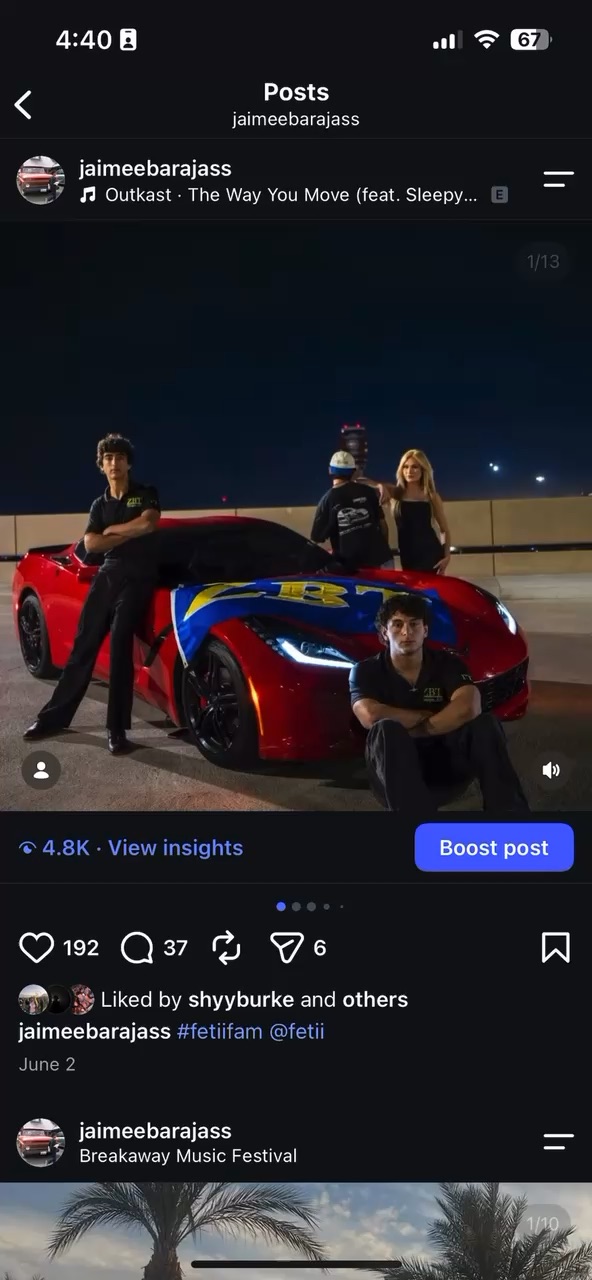Screen dimensions: 592x1280
Task: Open options menu for Breakaway Music Festival post
Action: click(x=558, y=1142)
